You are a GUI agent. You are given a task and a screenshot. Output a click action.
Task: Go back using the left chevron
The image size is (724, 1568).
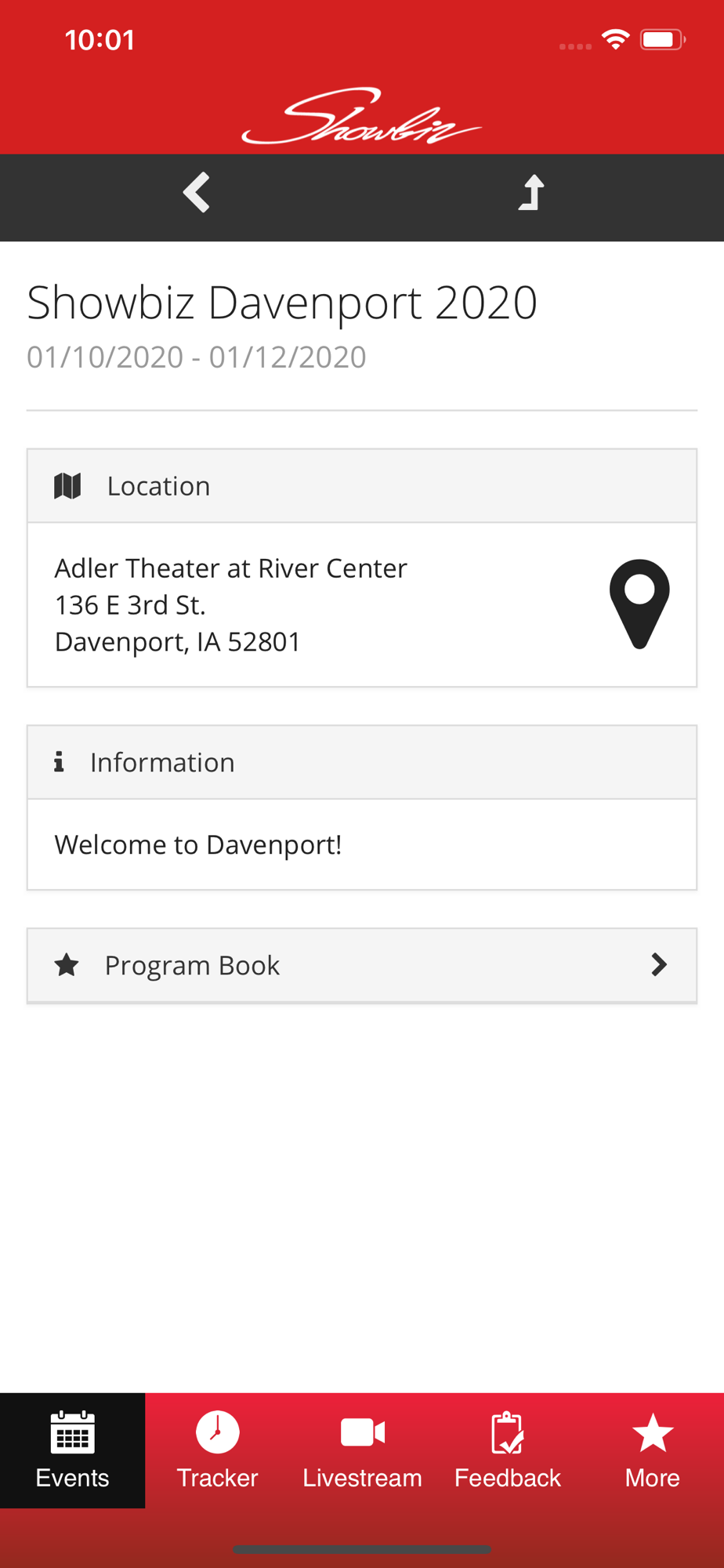[197, 192]
